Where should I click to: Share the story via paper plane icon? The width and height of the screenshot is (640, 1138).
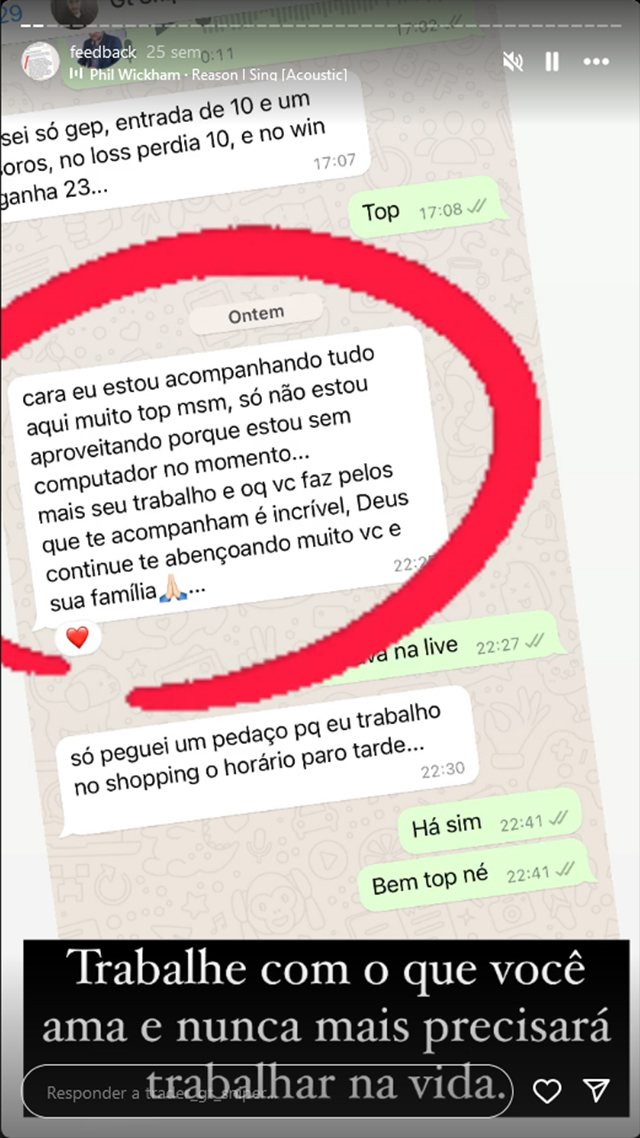[x=596, y=1091]
